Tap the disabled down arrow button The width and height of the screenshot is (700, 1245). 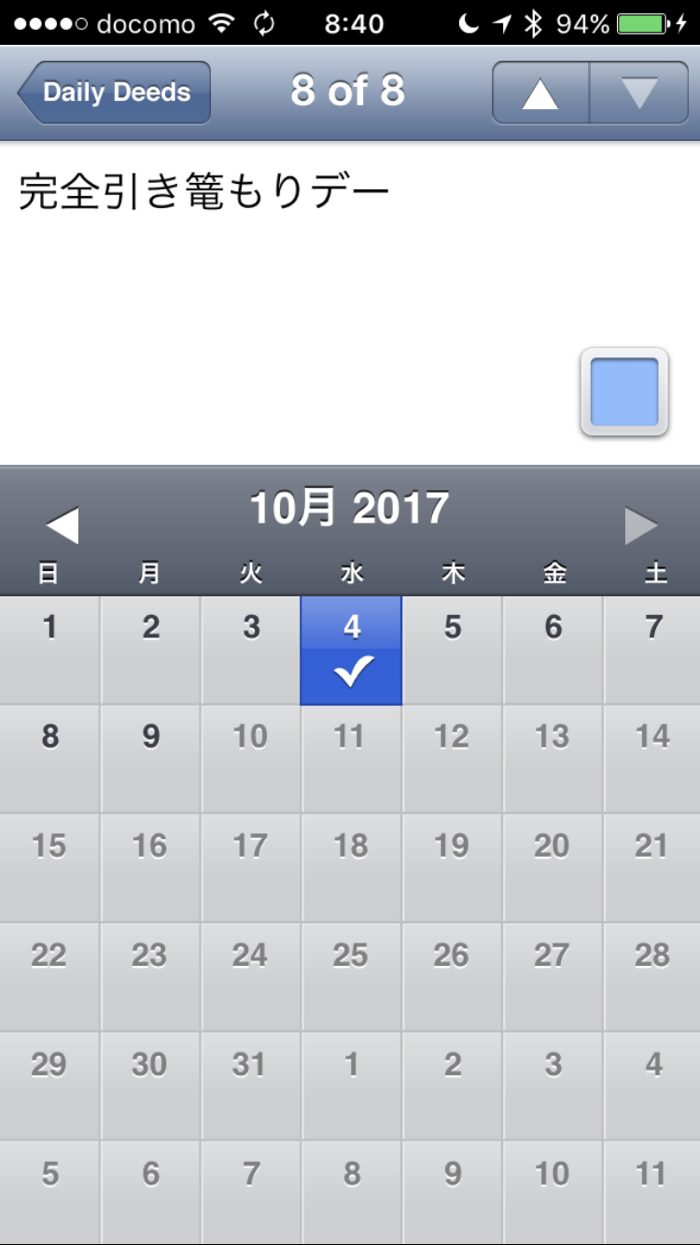[639, 93]
